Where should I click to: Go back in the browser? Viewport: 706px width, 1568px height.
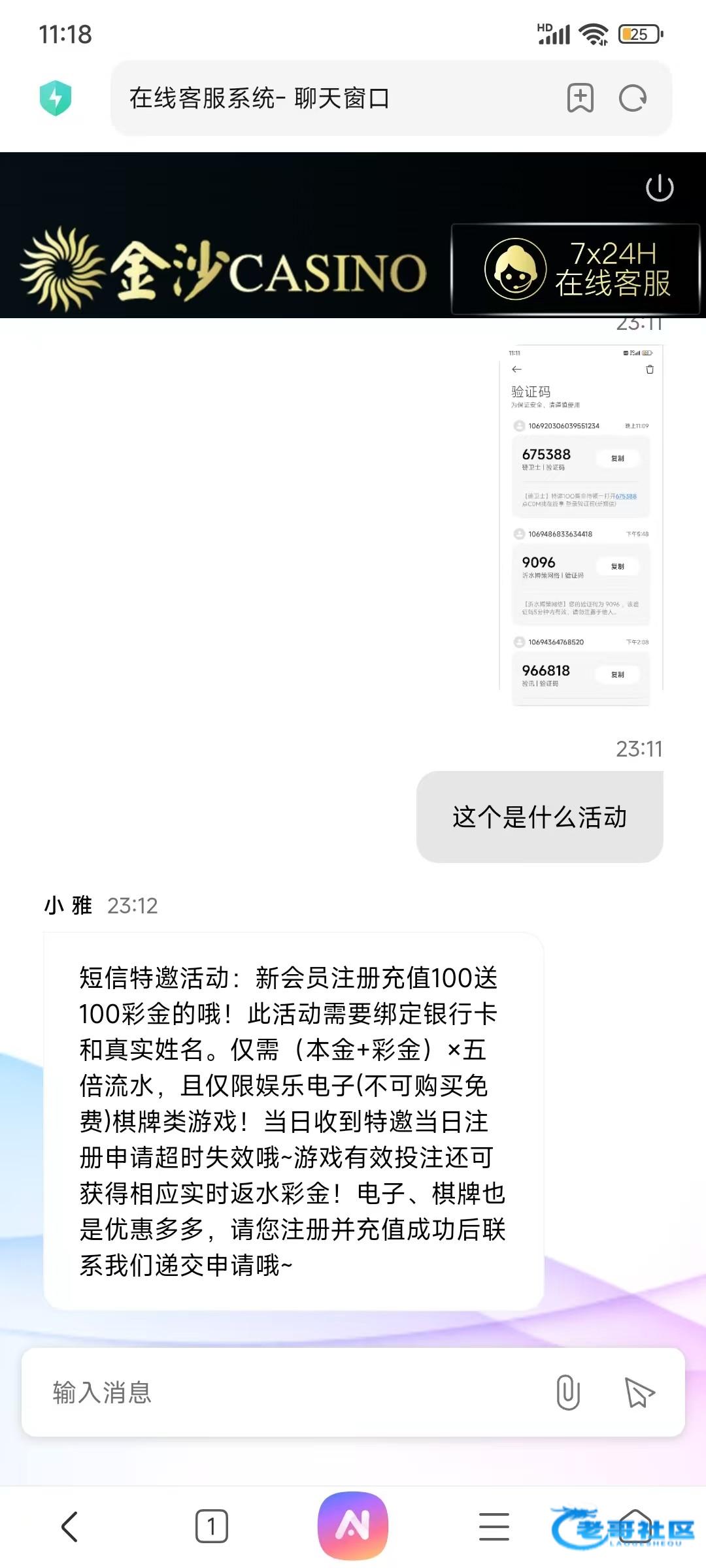tap(70, 1527)
